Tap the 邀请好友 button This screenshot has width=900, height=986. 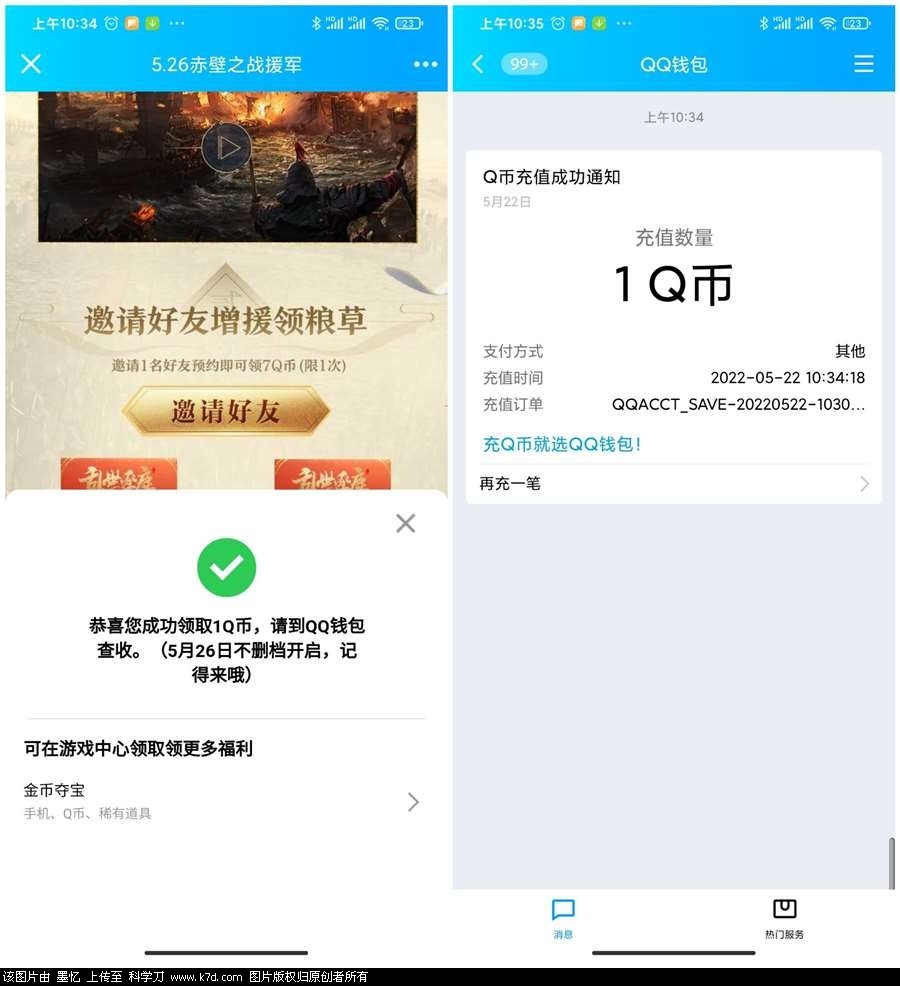click(x=226, y=411)
